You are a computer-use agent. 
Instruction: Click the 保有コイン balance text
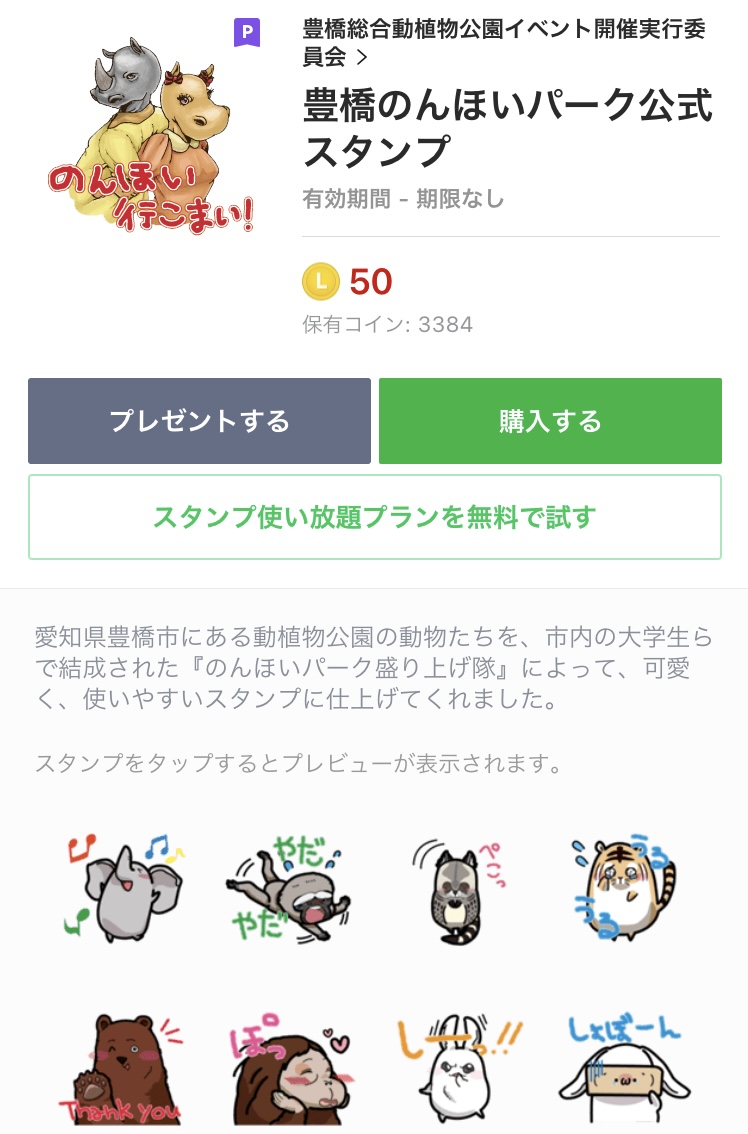click(387, 324)
